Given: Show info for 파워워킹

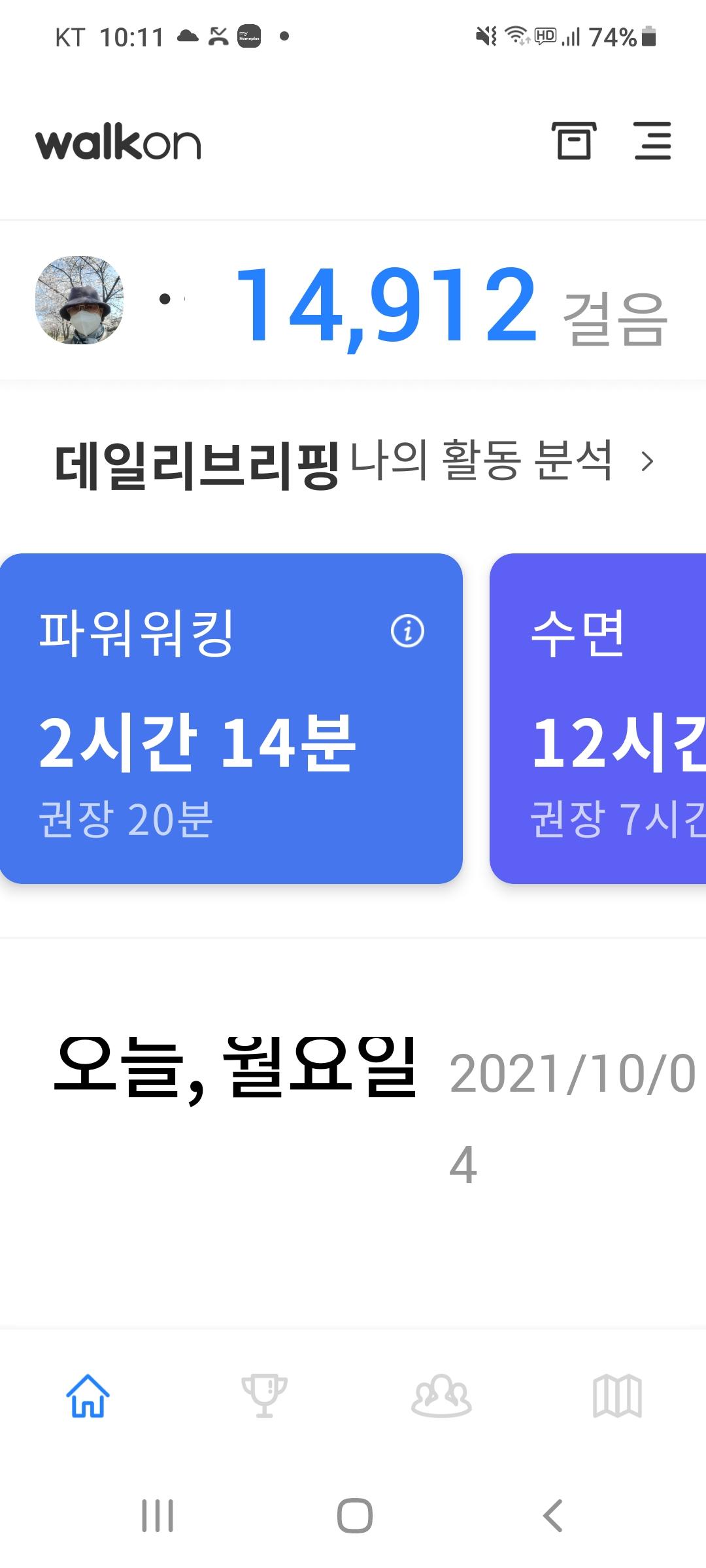Looking at the screenshot, I should tap(407, 631).
